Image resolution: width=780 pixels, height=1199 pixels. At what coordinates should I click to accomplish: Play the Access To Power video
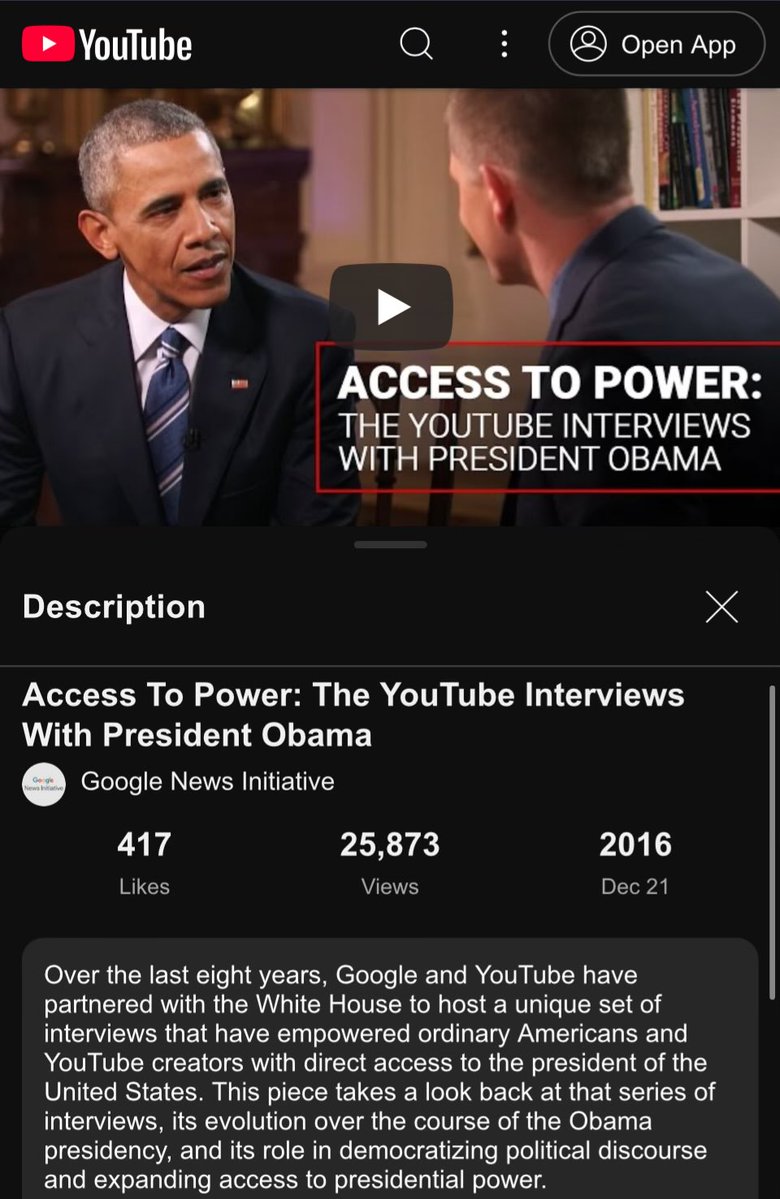[x=391, y=307]
